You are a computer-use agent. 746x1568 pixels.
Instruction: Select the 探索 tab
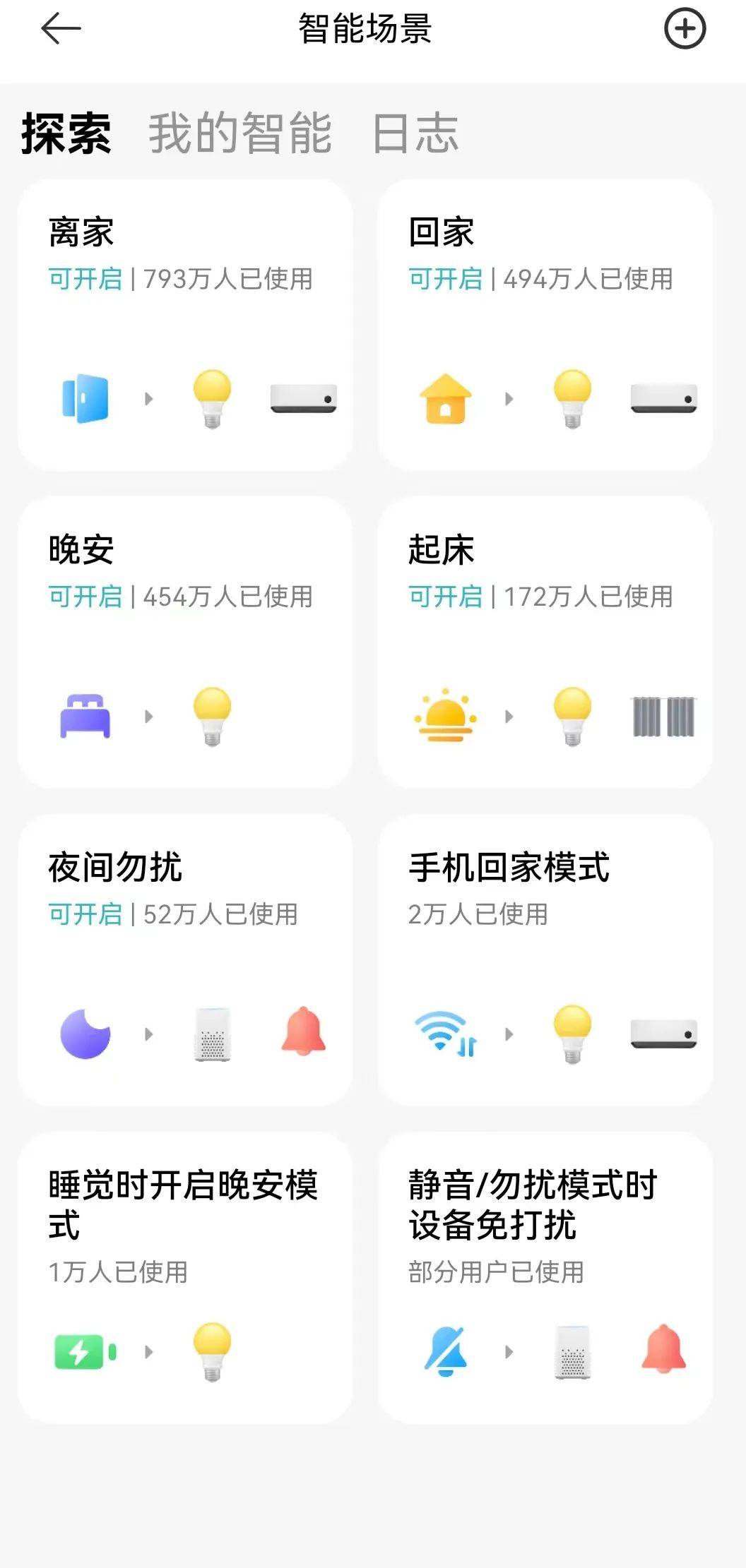(68, 136)
